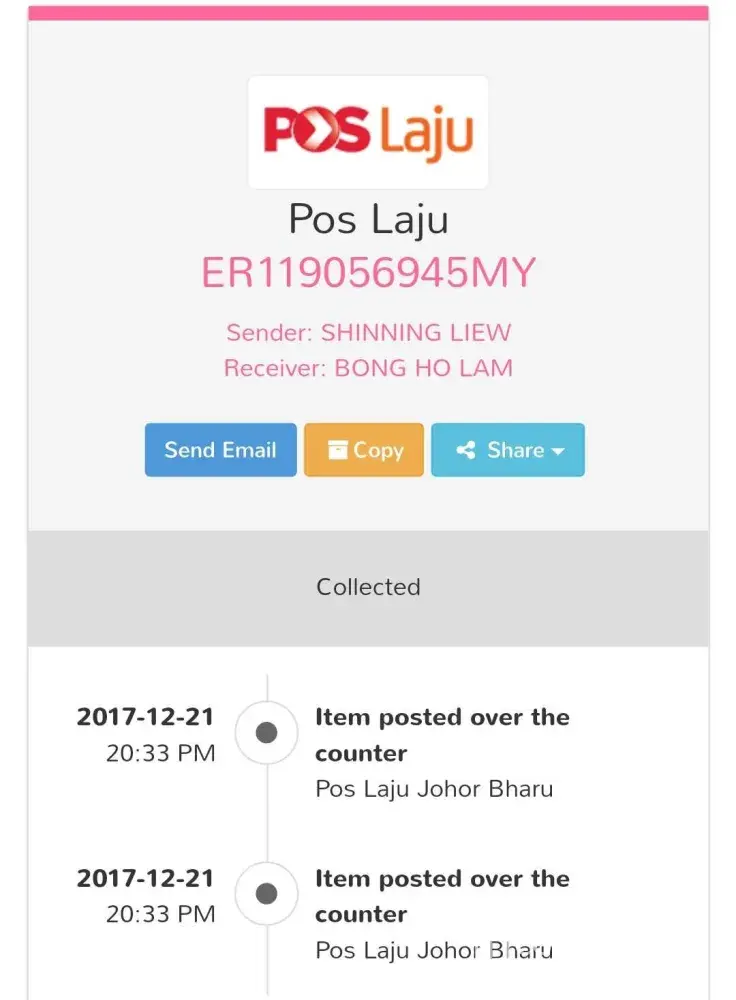Open the Share dropdown
This screenshot has width=736, height=1000.
pyautogui.click(x=508, y=450)
